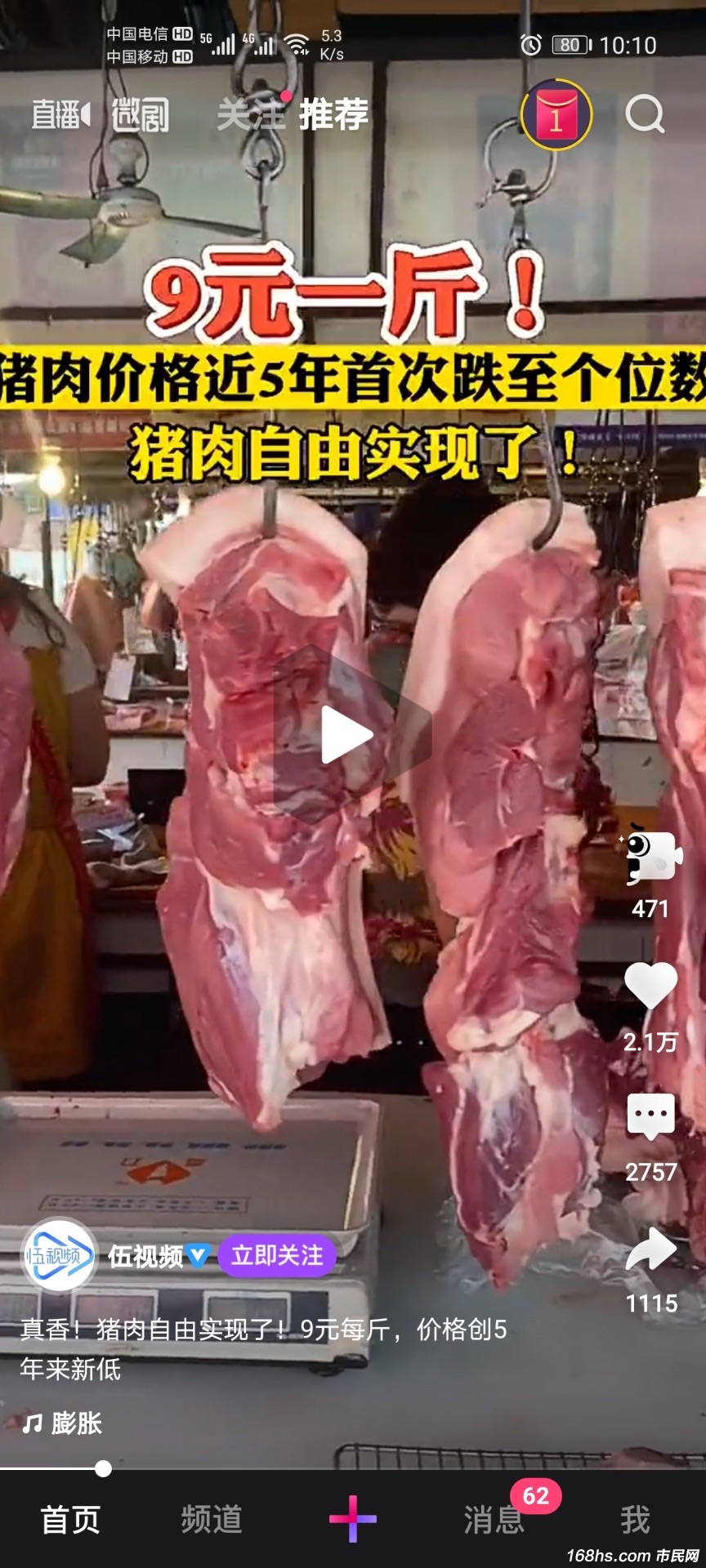Select the 推荐 recommended tab
The width and height of the screenshot is (706, 1568).
pyautogui.click(x=333, y=114)
